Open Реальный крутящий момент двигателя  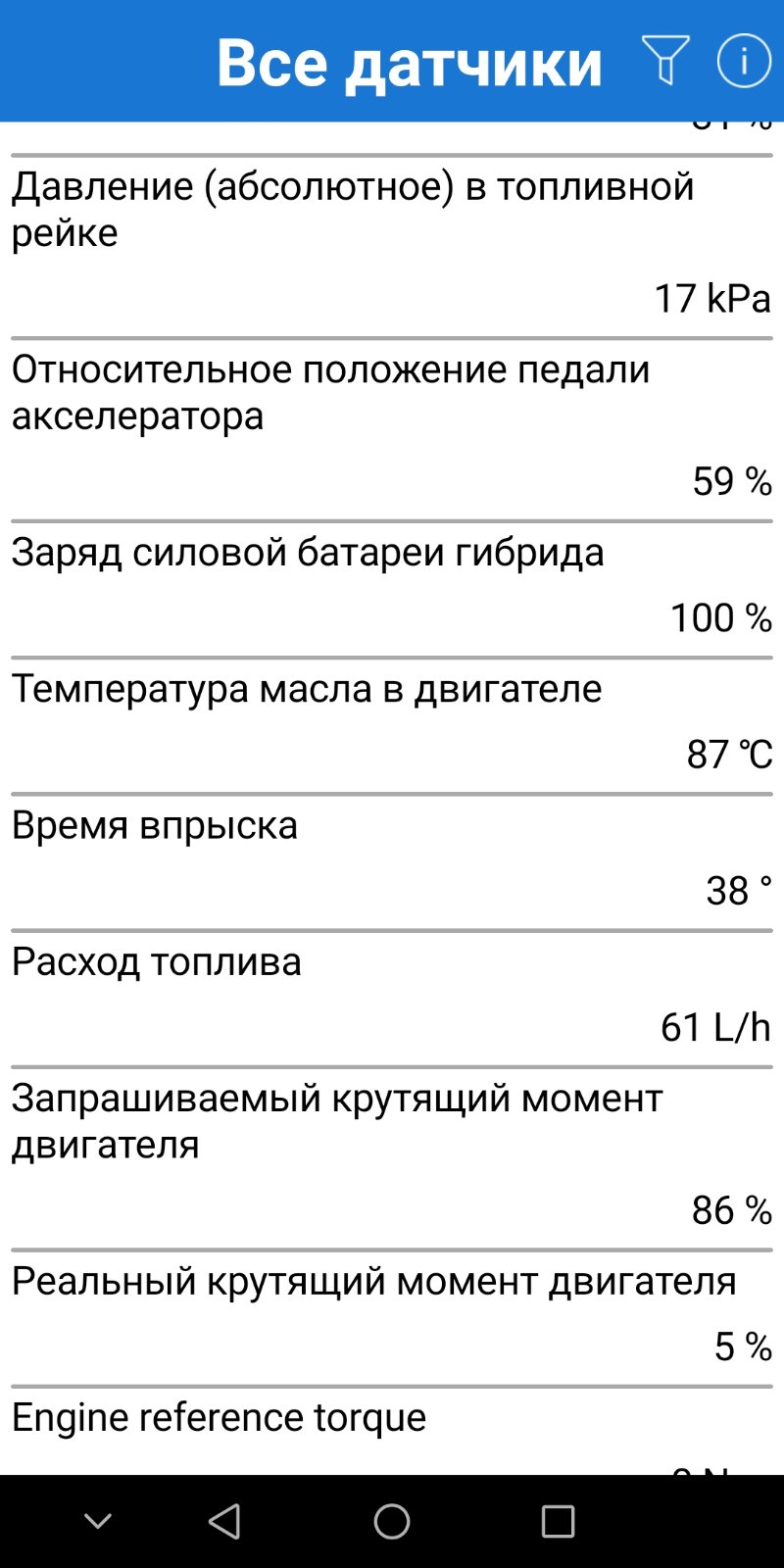pyautogui.click(x=392, y=1318)
